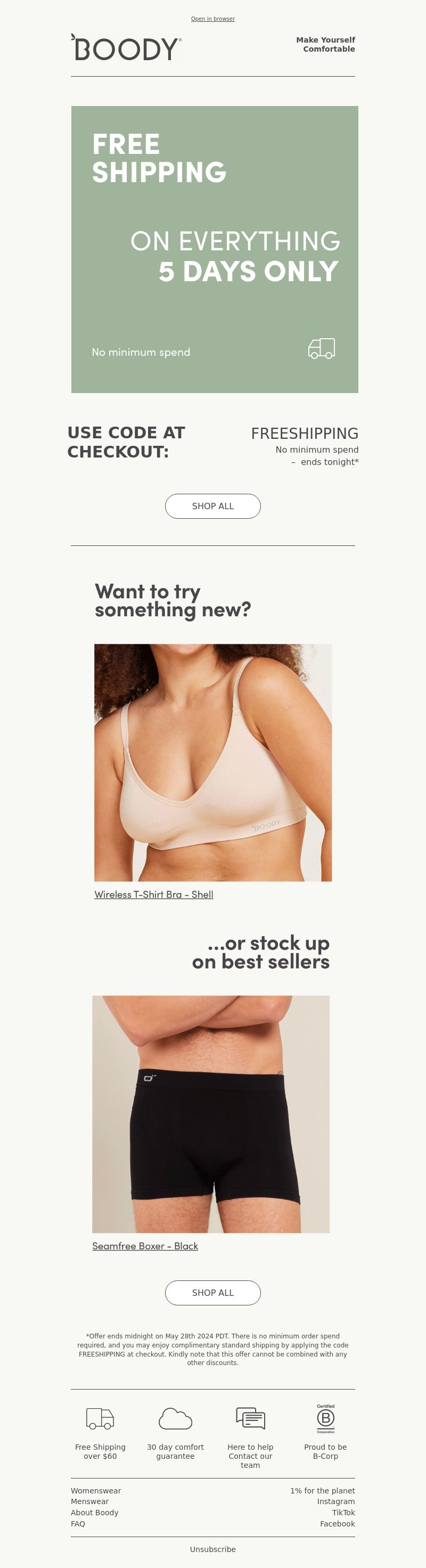The width and height of the screenshot is (426, 1568).
Task: Visit Boody's Facebook page
Action: 337,1524
